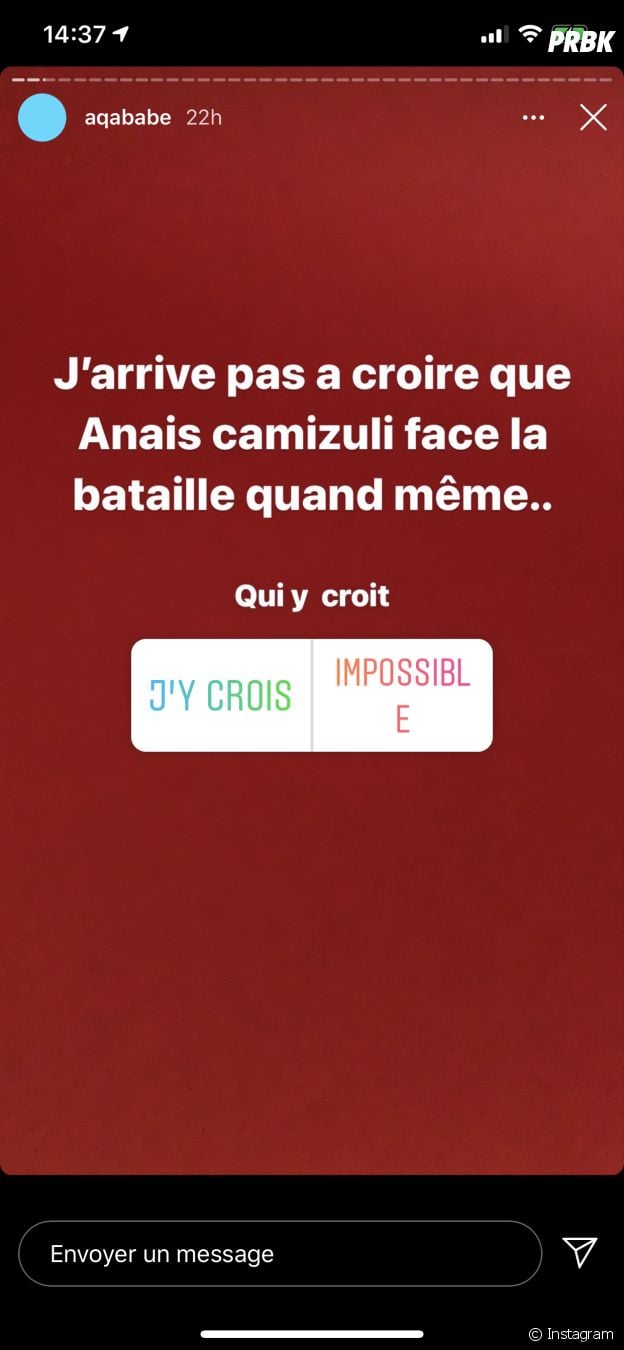Image resolution: width=624 pixels, height=1350 pixels.
Task: Vote J'Y CROIS in the poll
Action: tap(221, 695)
